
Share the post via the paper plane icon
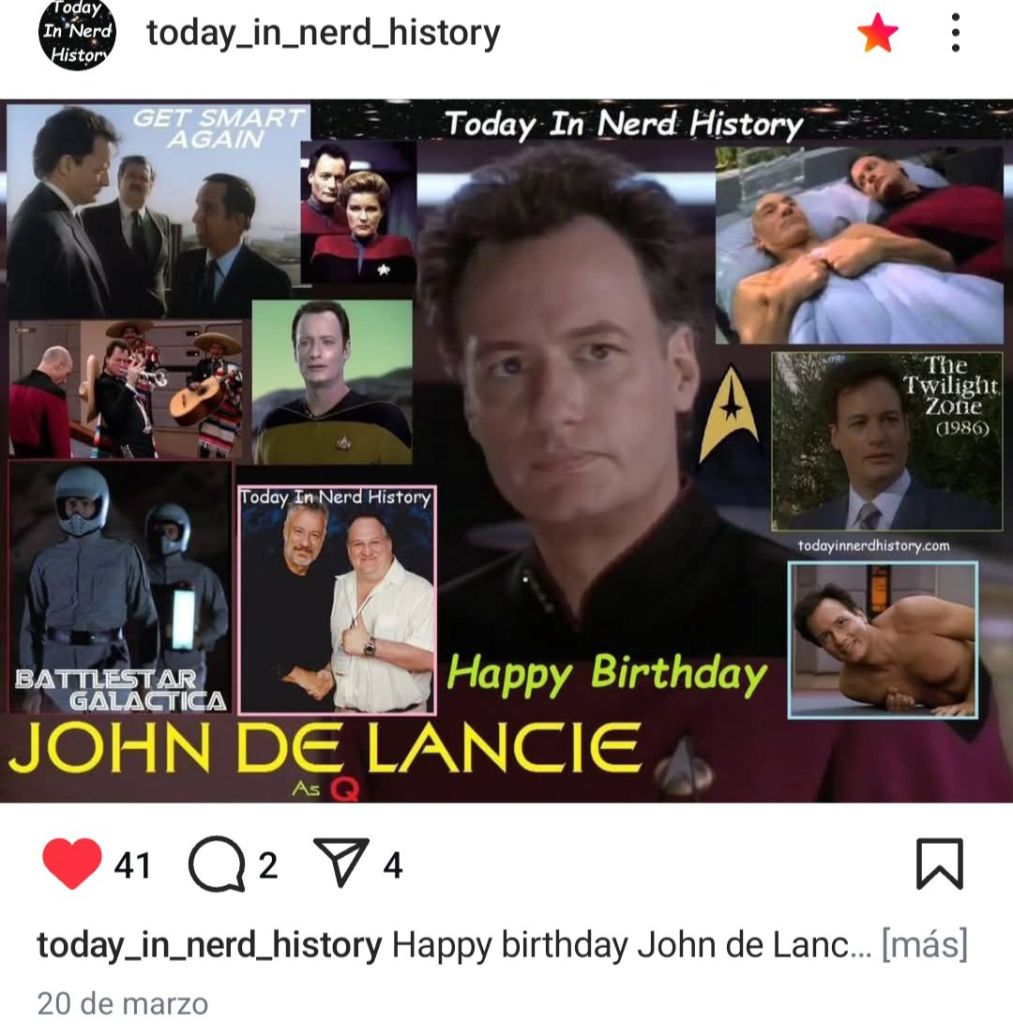tap(341, 862)
